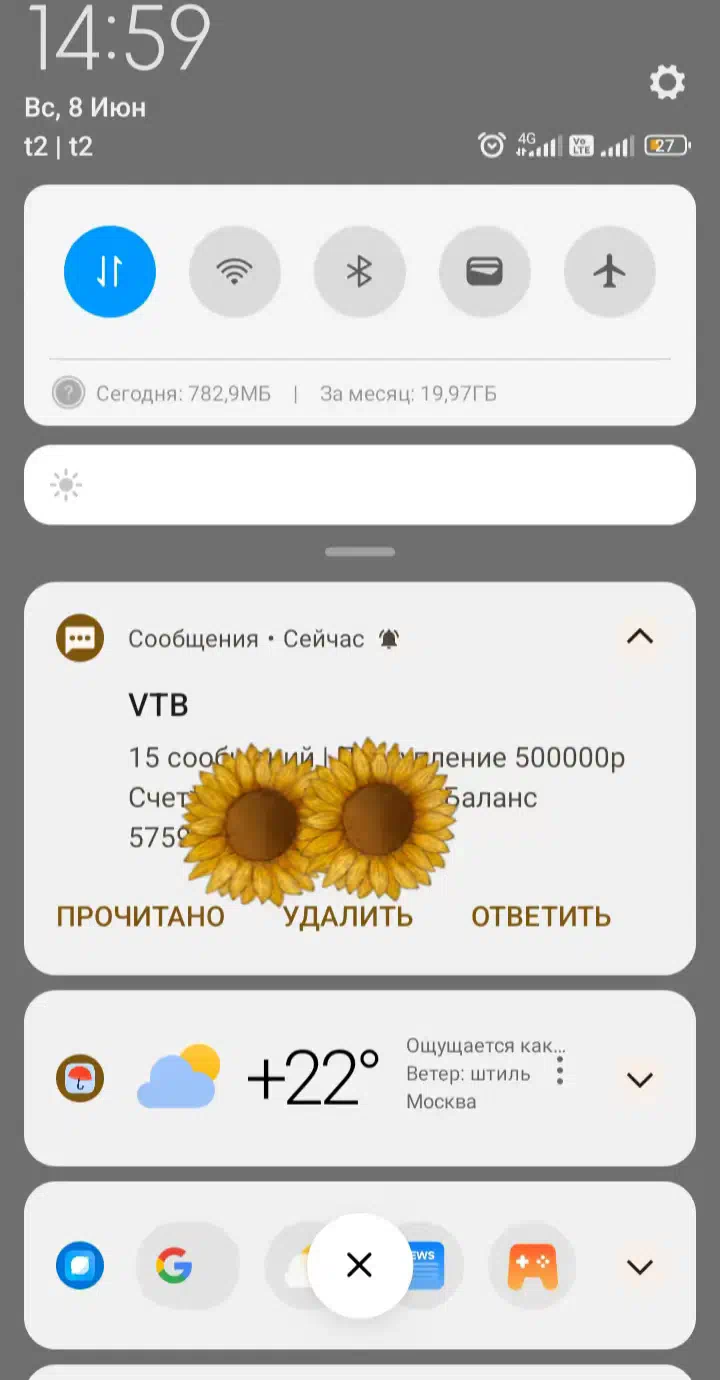Image resolution: width=720 pixels, height=1380 pixels.
Task: Delete the VTB message with УДАЛИТЬ
Action: pyautogui.click(x=347, y=916)
